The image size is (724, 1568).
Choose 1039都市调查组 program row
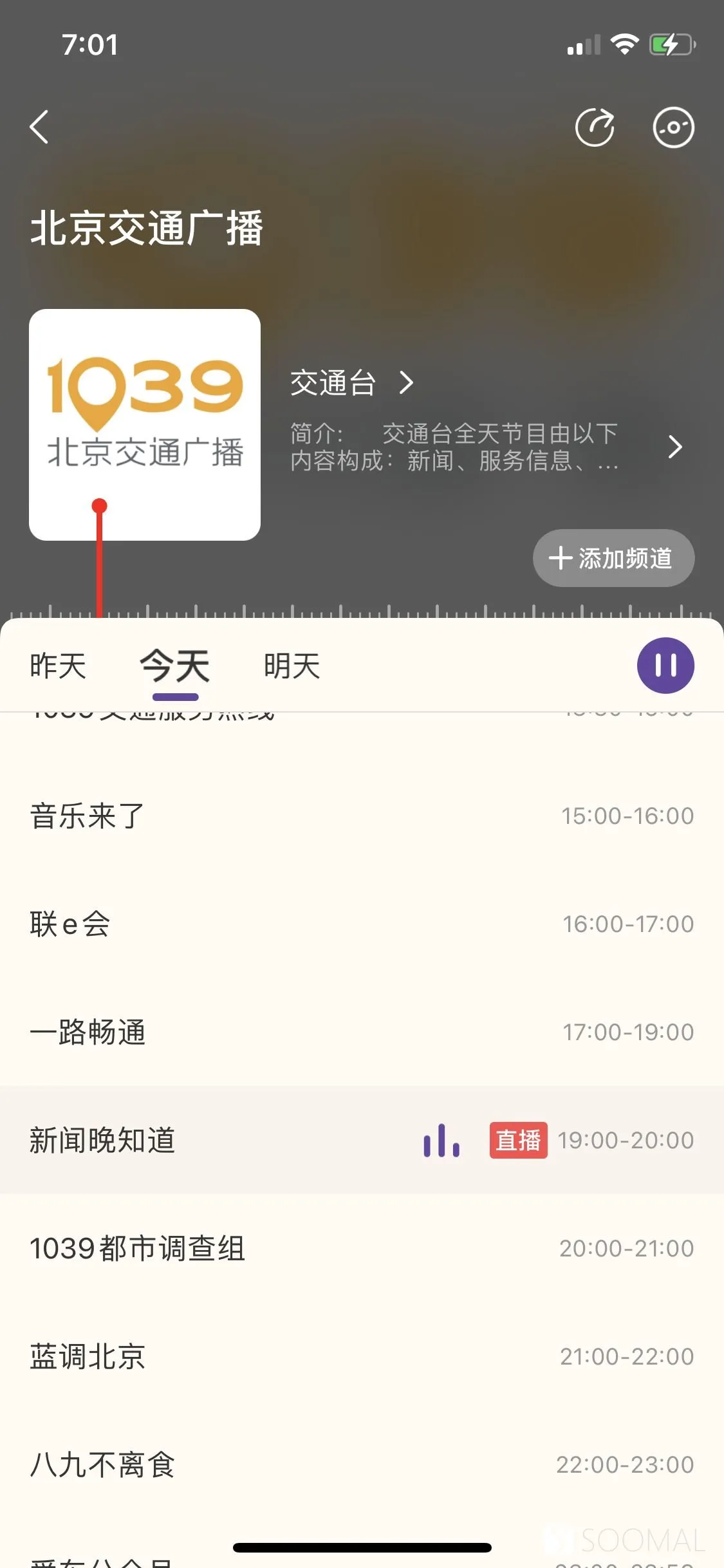(362, 1249)
